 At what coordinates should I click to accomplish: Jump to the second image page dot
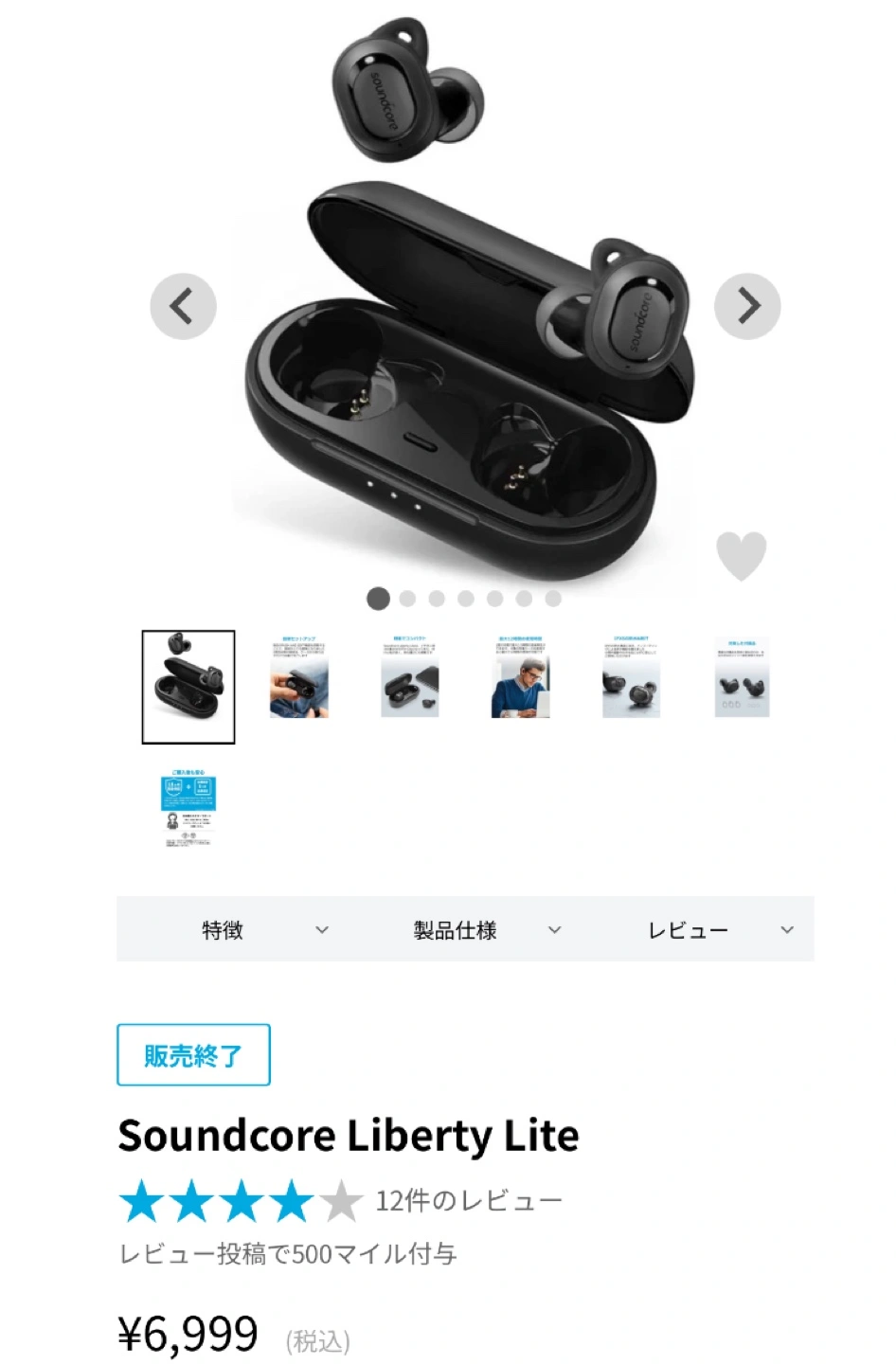click(x=408, y=599)
